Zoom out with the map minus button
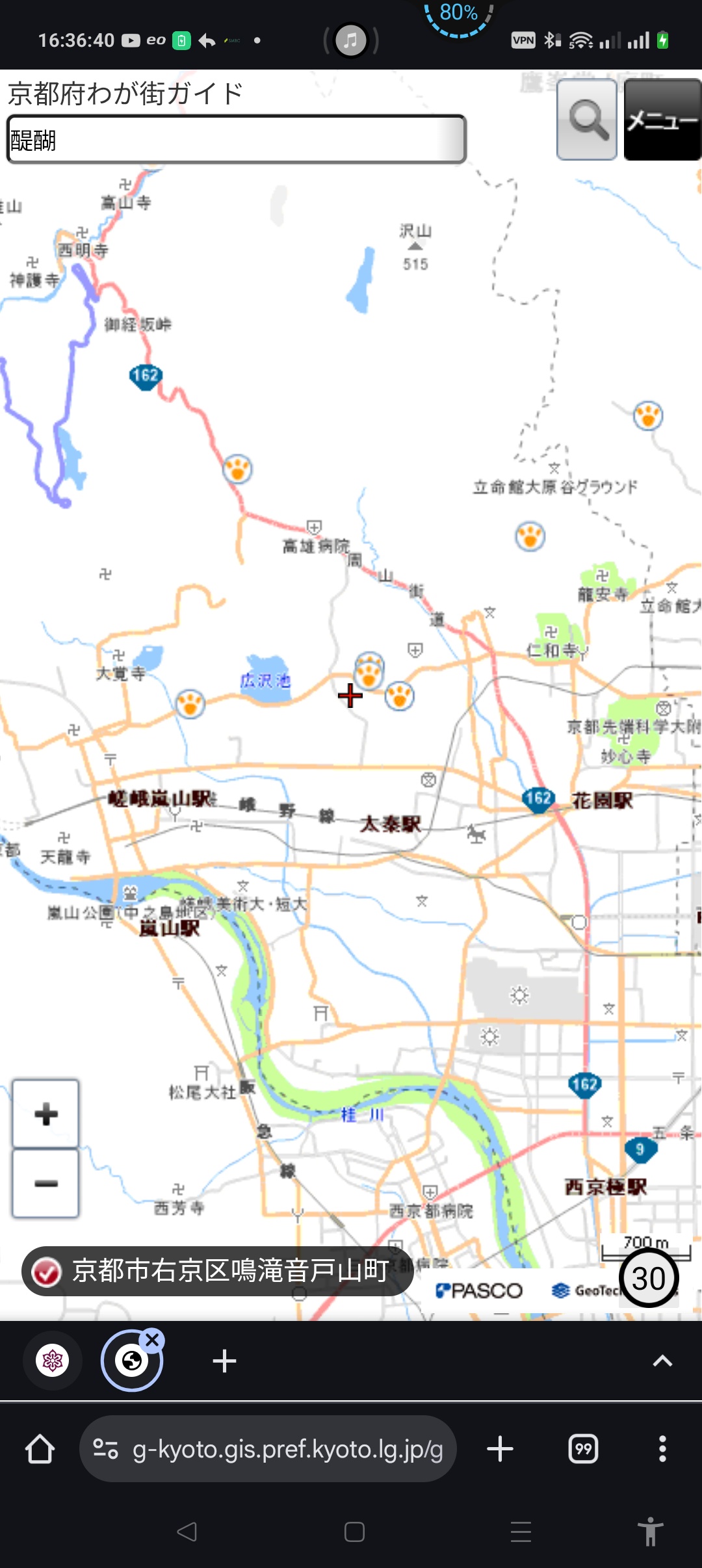Image resolution: width=702 pixels, height=1568 pixels. point(45,1183)
